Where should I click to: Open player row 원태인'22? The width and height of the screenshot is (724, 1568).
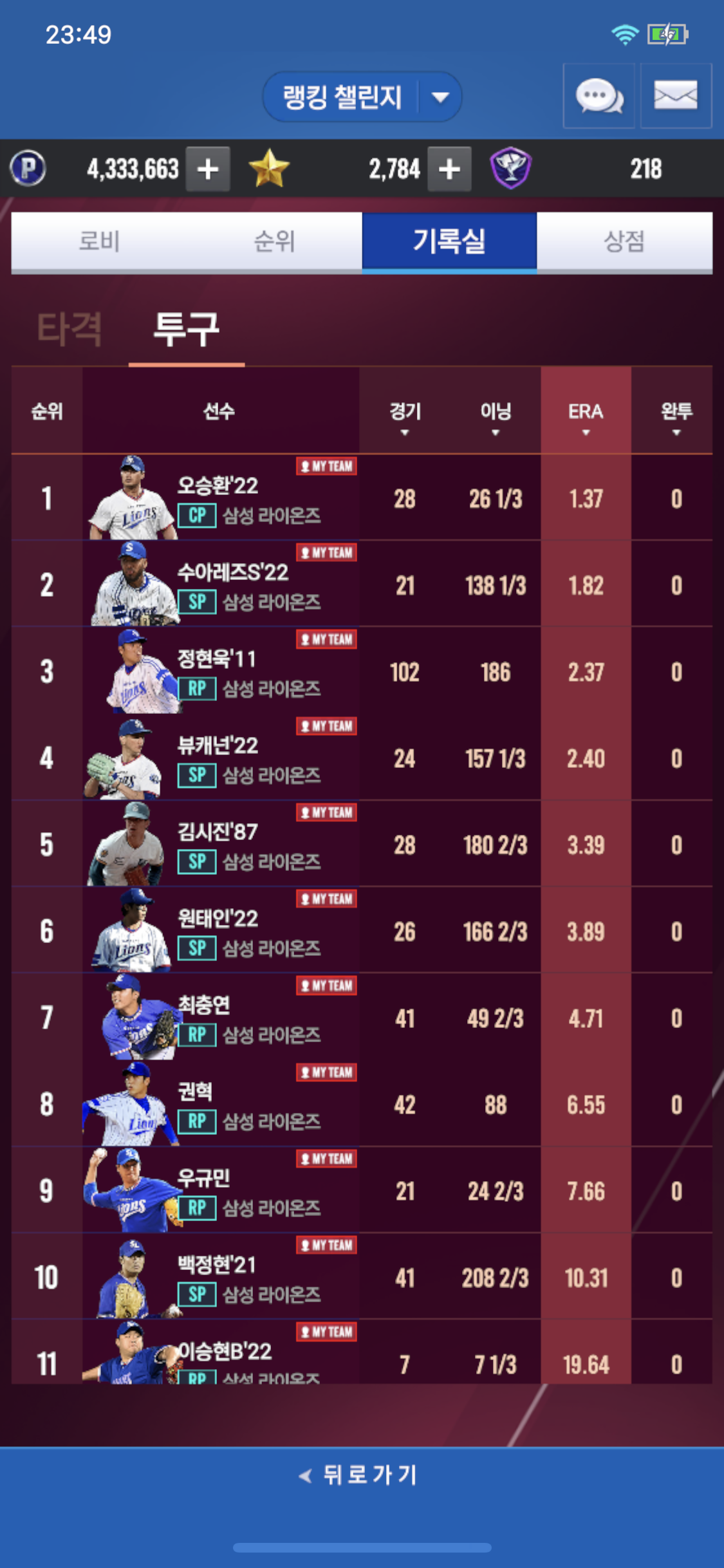219,931
